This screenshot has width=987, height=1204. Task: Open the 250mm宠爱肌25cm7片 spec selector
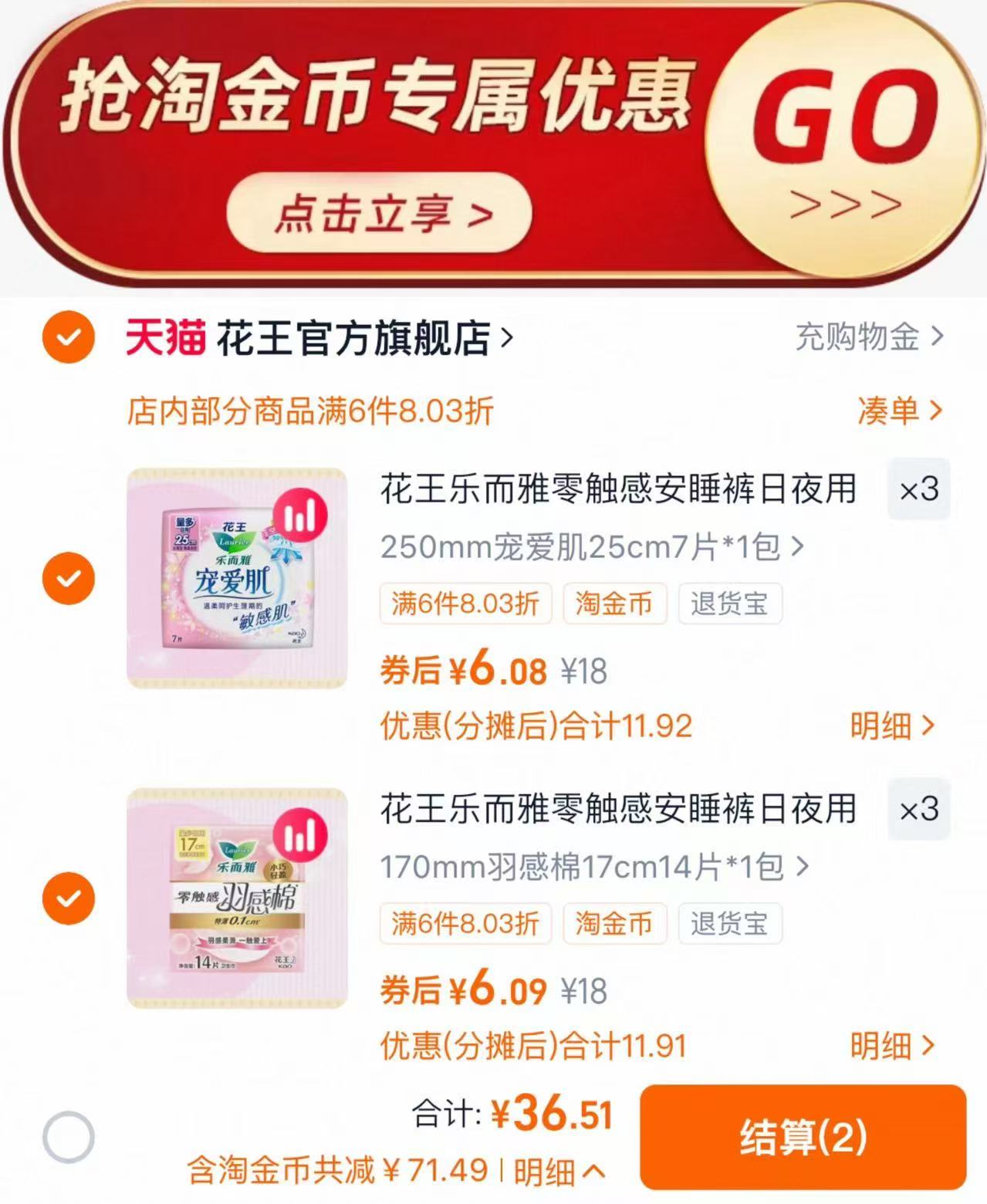[x=590, y=544]
